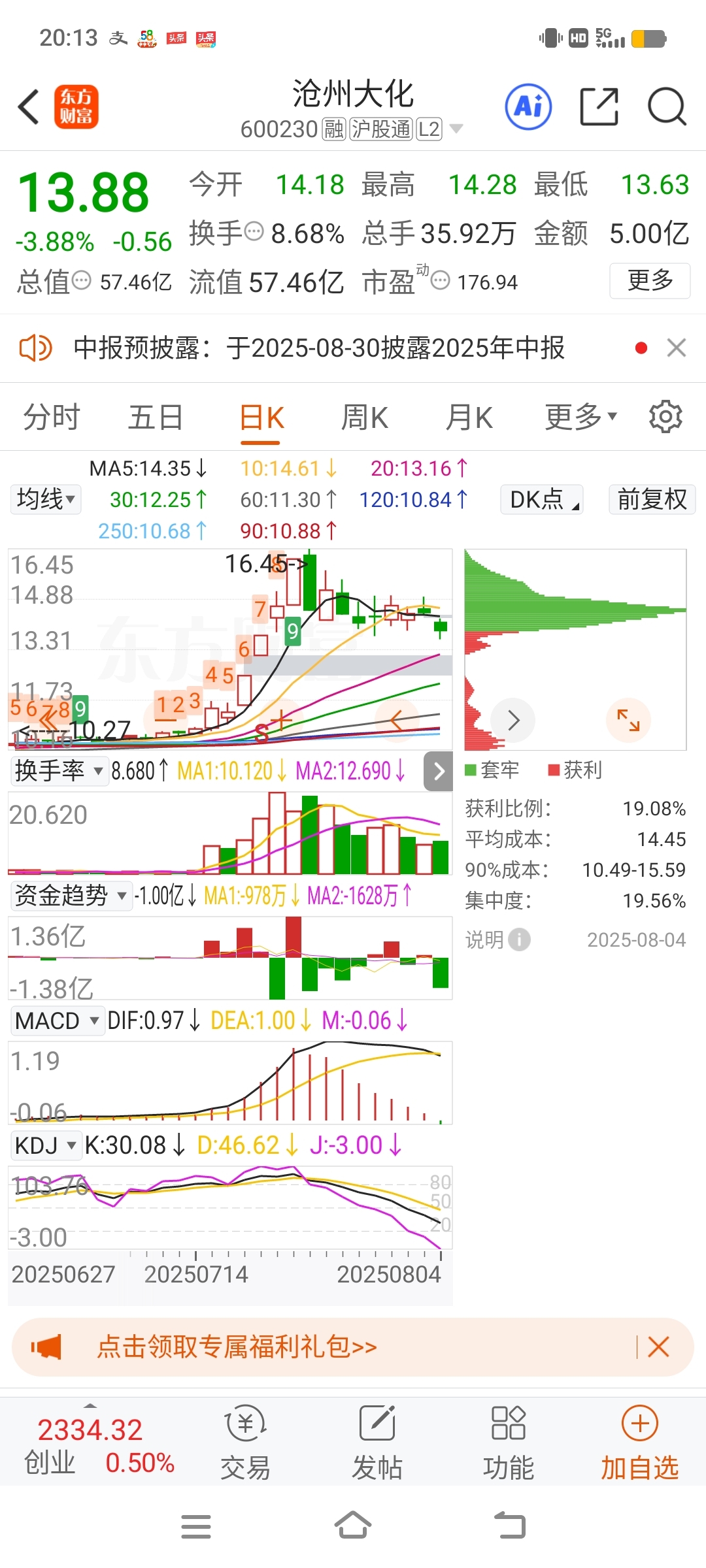Tap the DK点 button
Image resolution: width=706 pixels, height=1568 pixels.
[541, 500]
